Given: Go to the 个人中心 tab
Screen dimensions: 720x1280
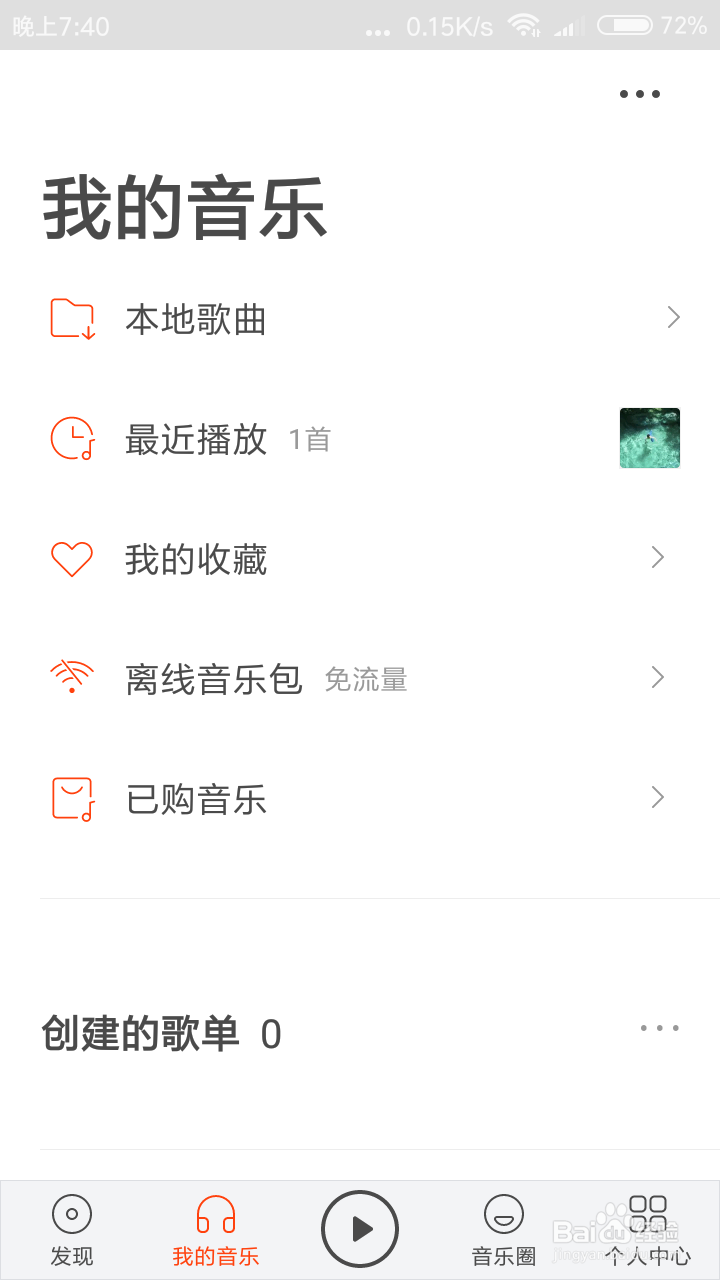Looking at the screenshot, I should pyautogui.click(x=648, y=1230).
